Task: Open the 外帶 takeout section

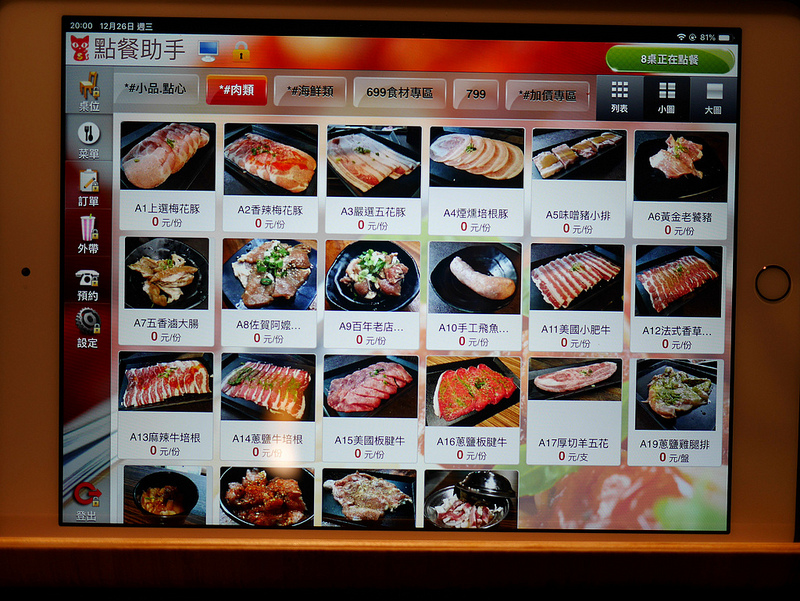Action: coord(89,233)
